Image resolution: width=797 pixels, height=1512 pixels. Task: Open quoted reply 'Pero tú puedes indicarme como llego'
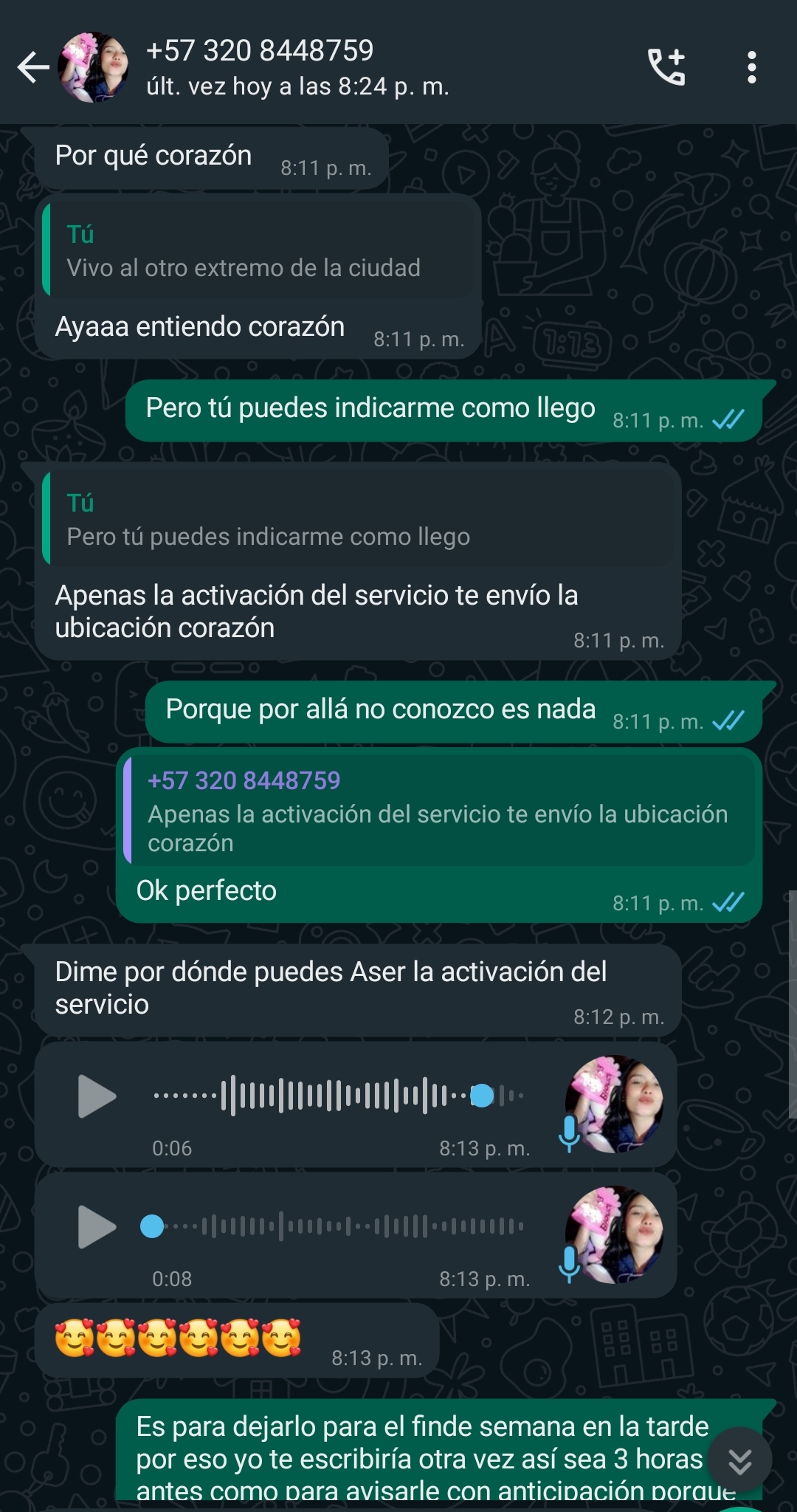point(358,518)
